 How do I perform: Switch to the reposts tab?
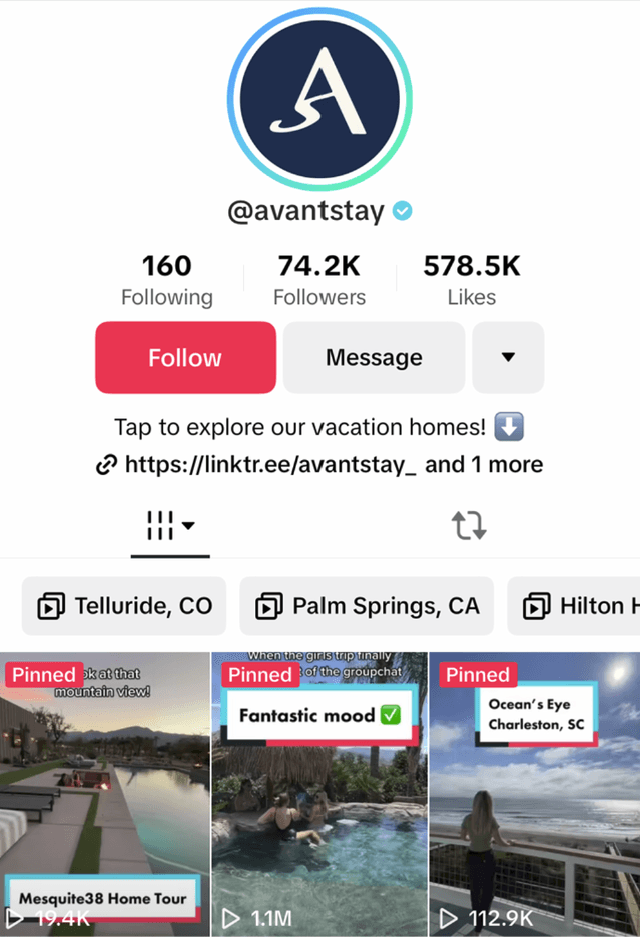click(x=469, y=525)
